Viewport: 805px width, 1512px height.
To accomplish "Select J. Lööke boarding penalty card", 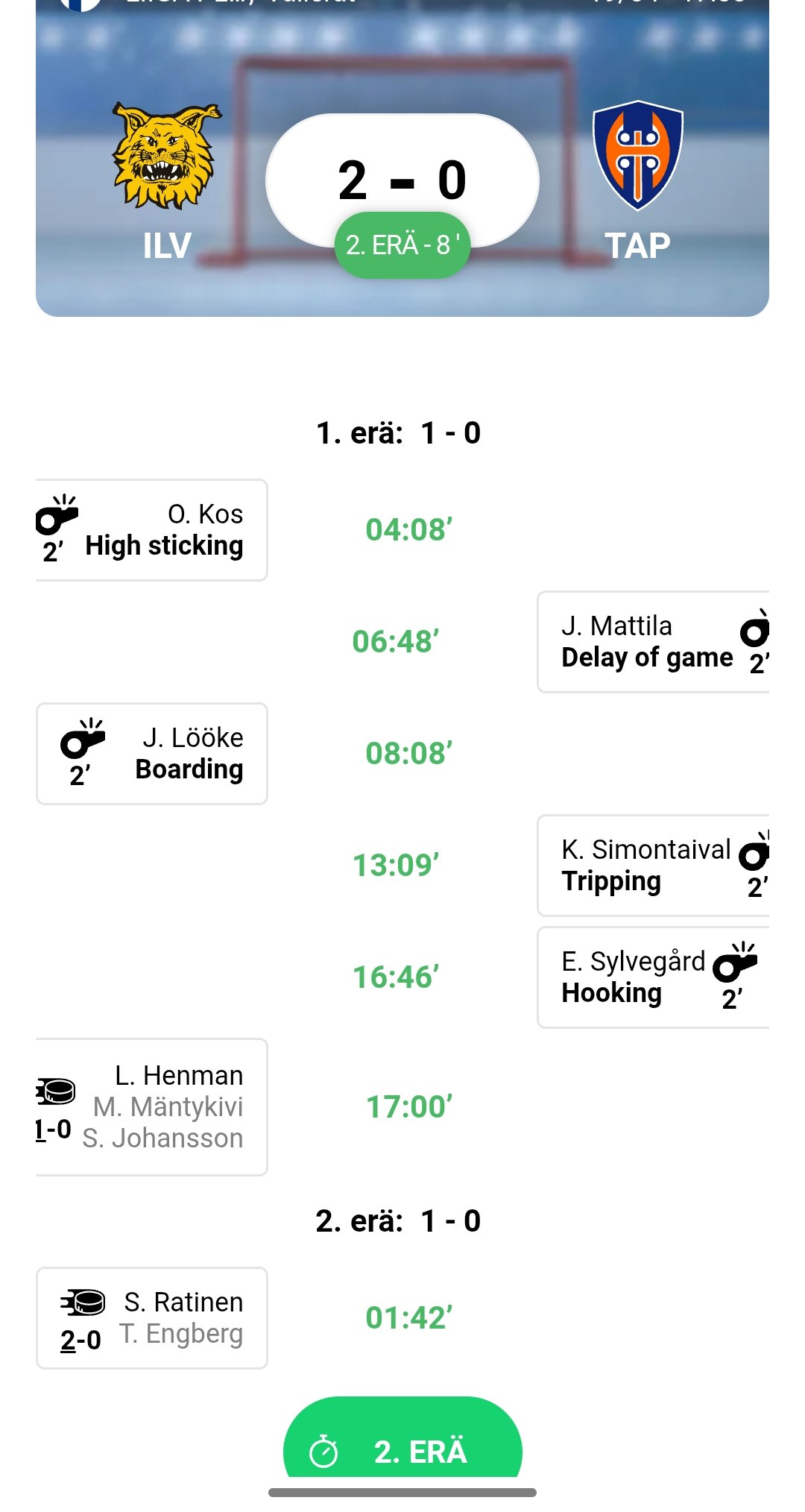I will pos(152,754).
